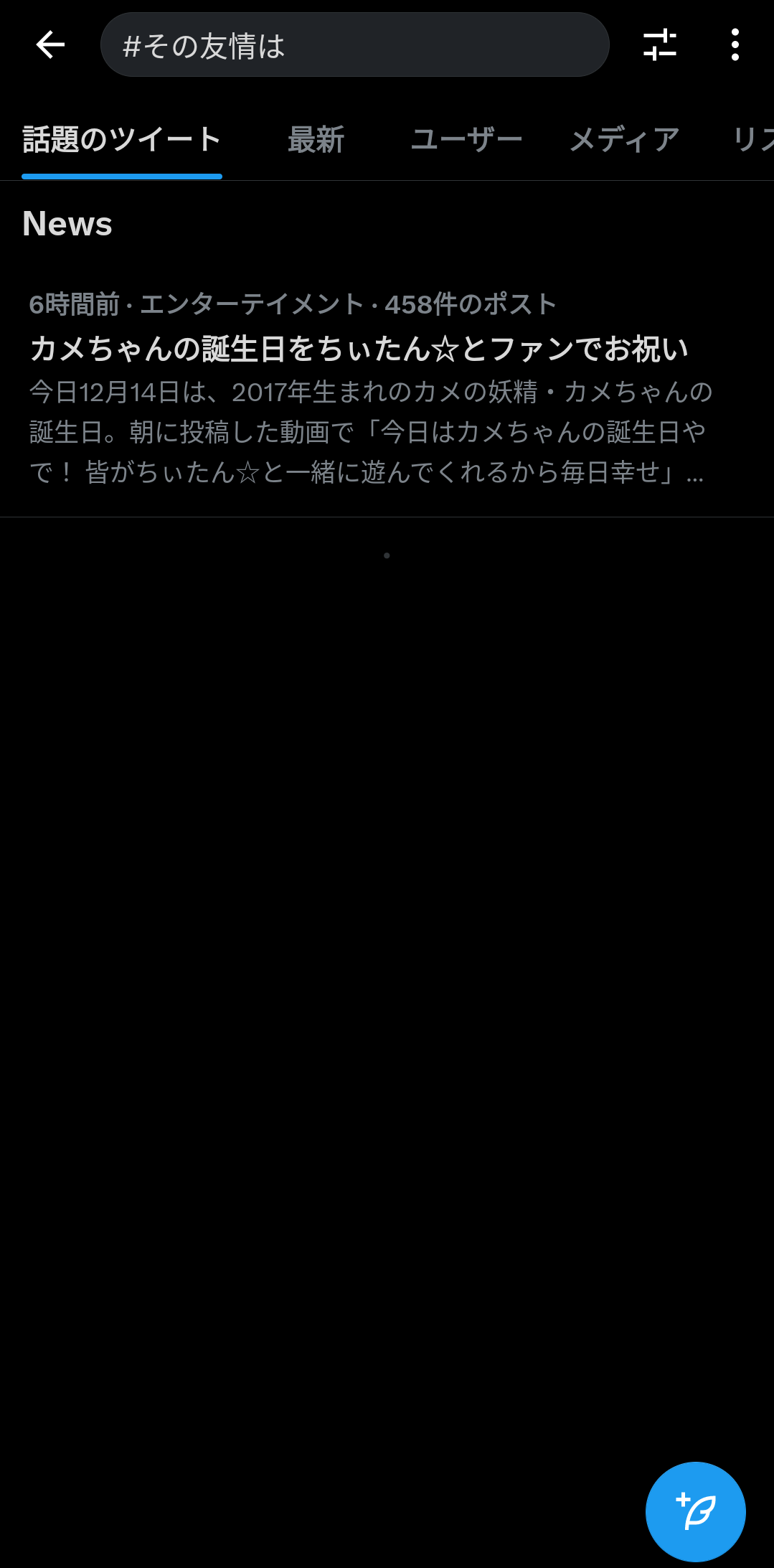Compose a new tweet
774x1568 pixels.
tap(695, 1511)
